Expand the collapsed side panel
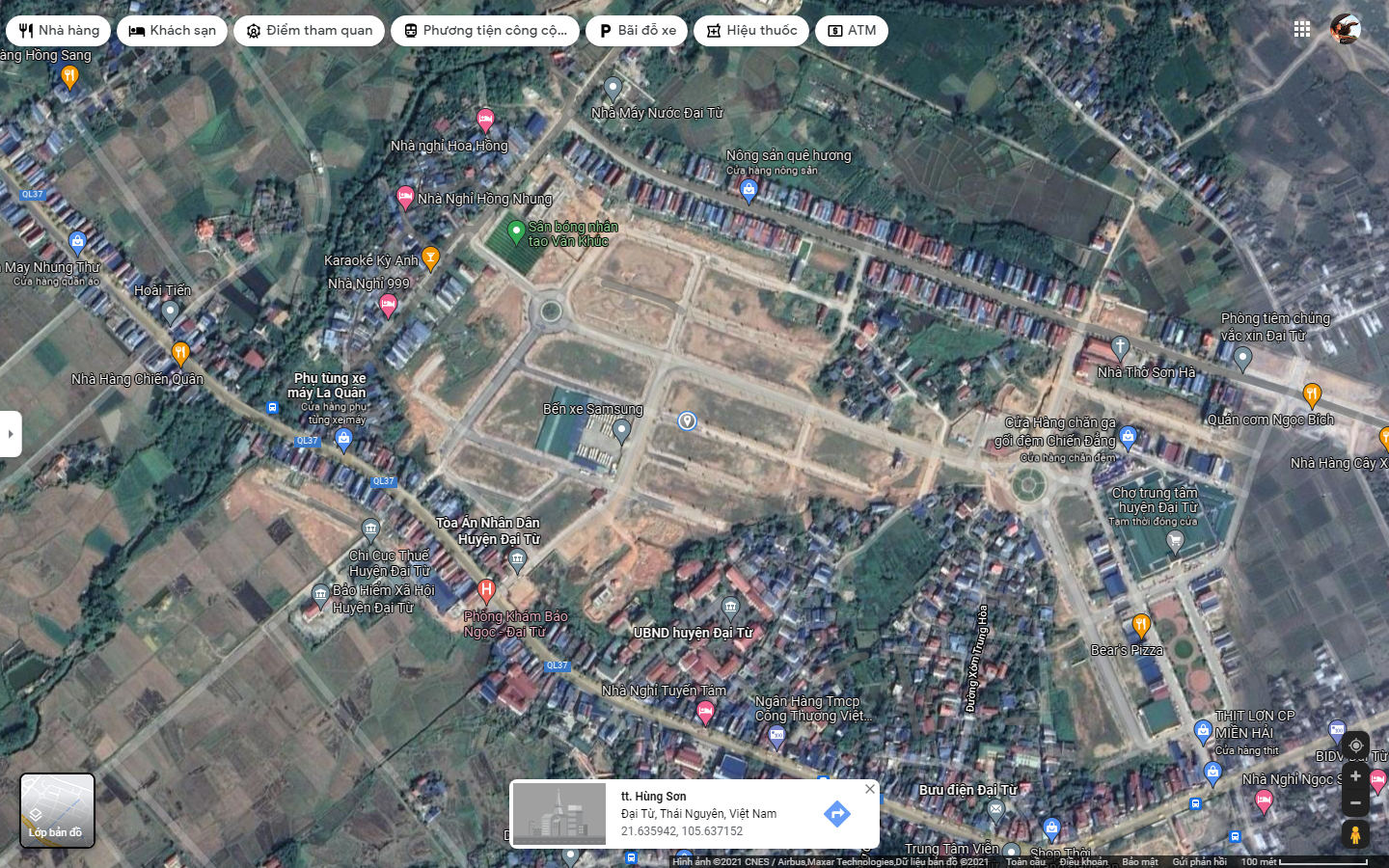 [x=10, y=434]
